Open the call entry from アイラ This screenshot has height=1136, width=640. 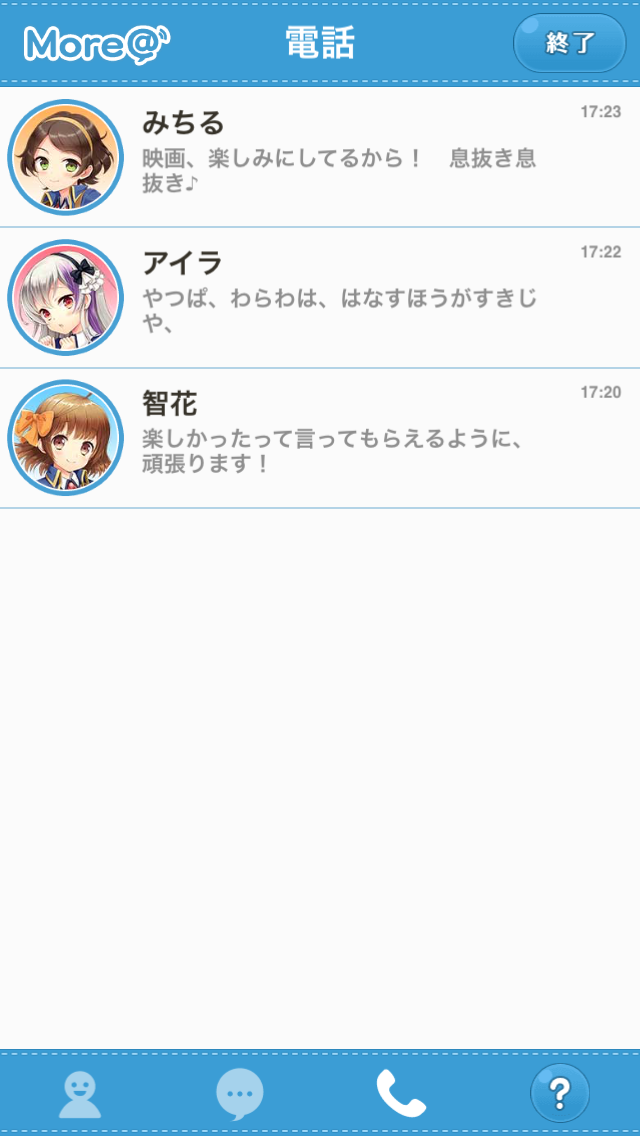[340, 297]
